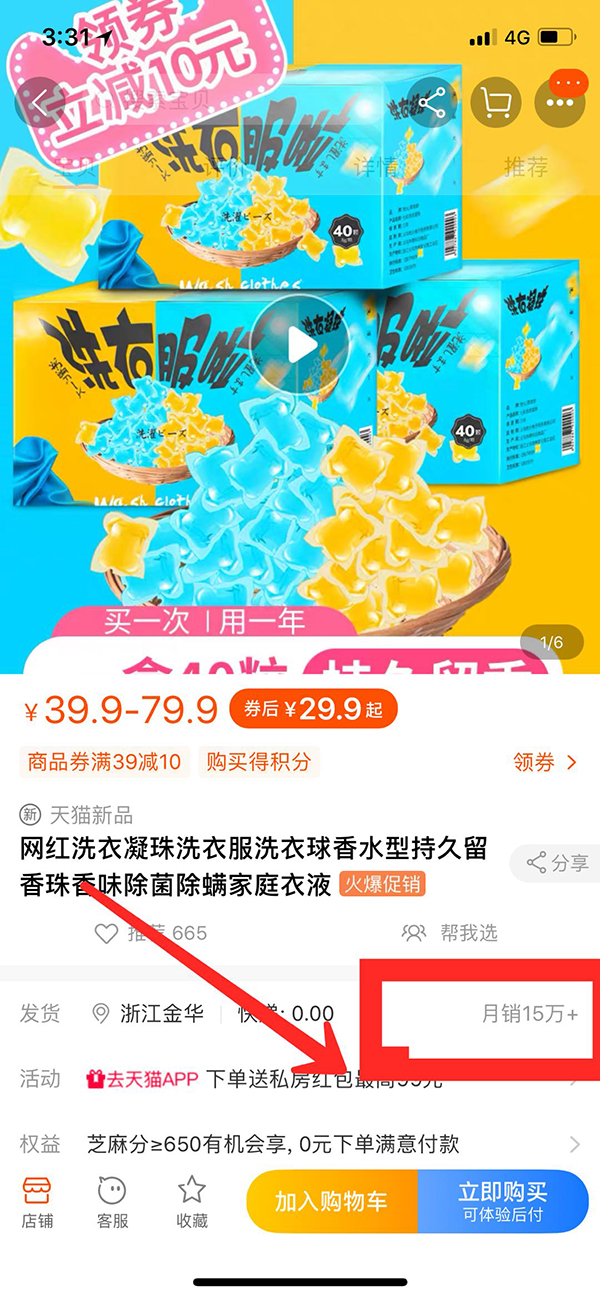Image resolution: width=600 pixels, height=1299 pixels.
Task: Open 领券 to claim the coupon
Action: pos(545,762)
